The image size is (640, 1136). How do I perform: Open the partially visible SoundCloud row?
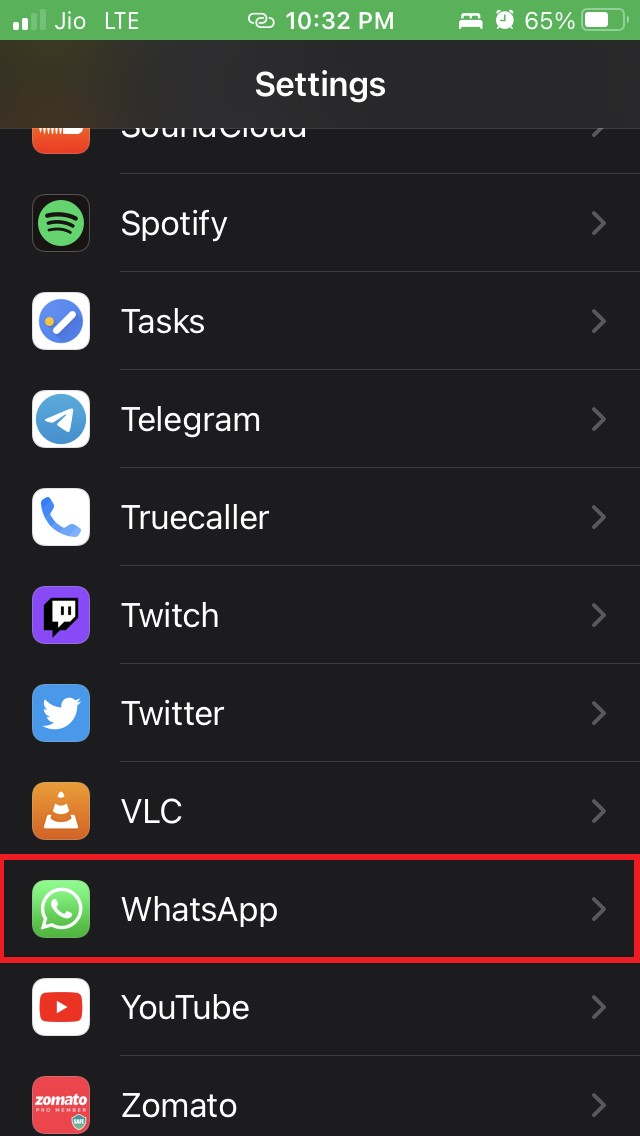(320, 143)
